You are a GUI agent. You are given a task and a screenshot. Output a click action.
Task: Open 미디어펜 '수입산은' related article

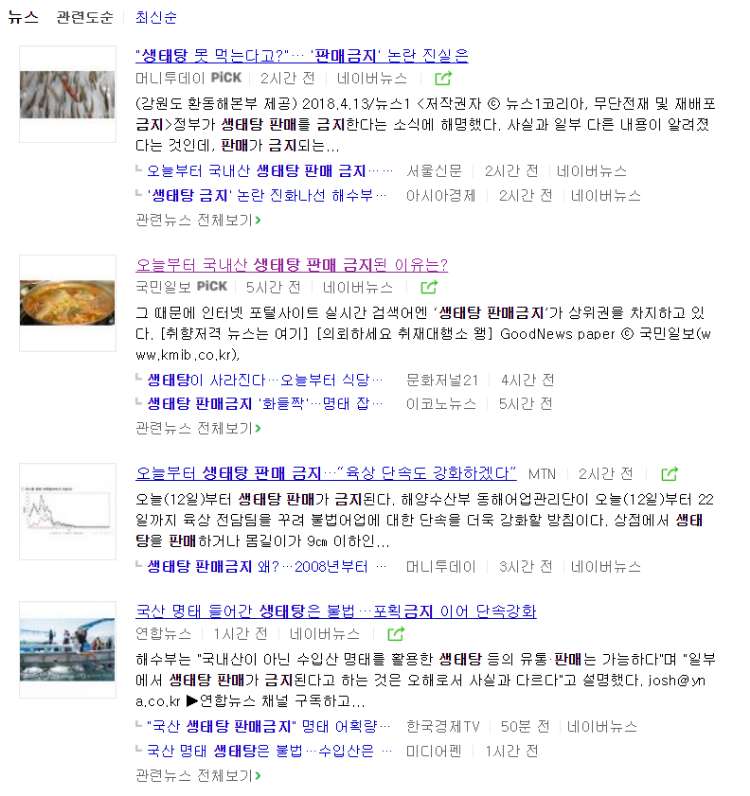pyautogui.click(x=260, y=750)
